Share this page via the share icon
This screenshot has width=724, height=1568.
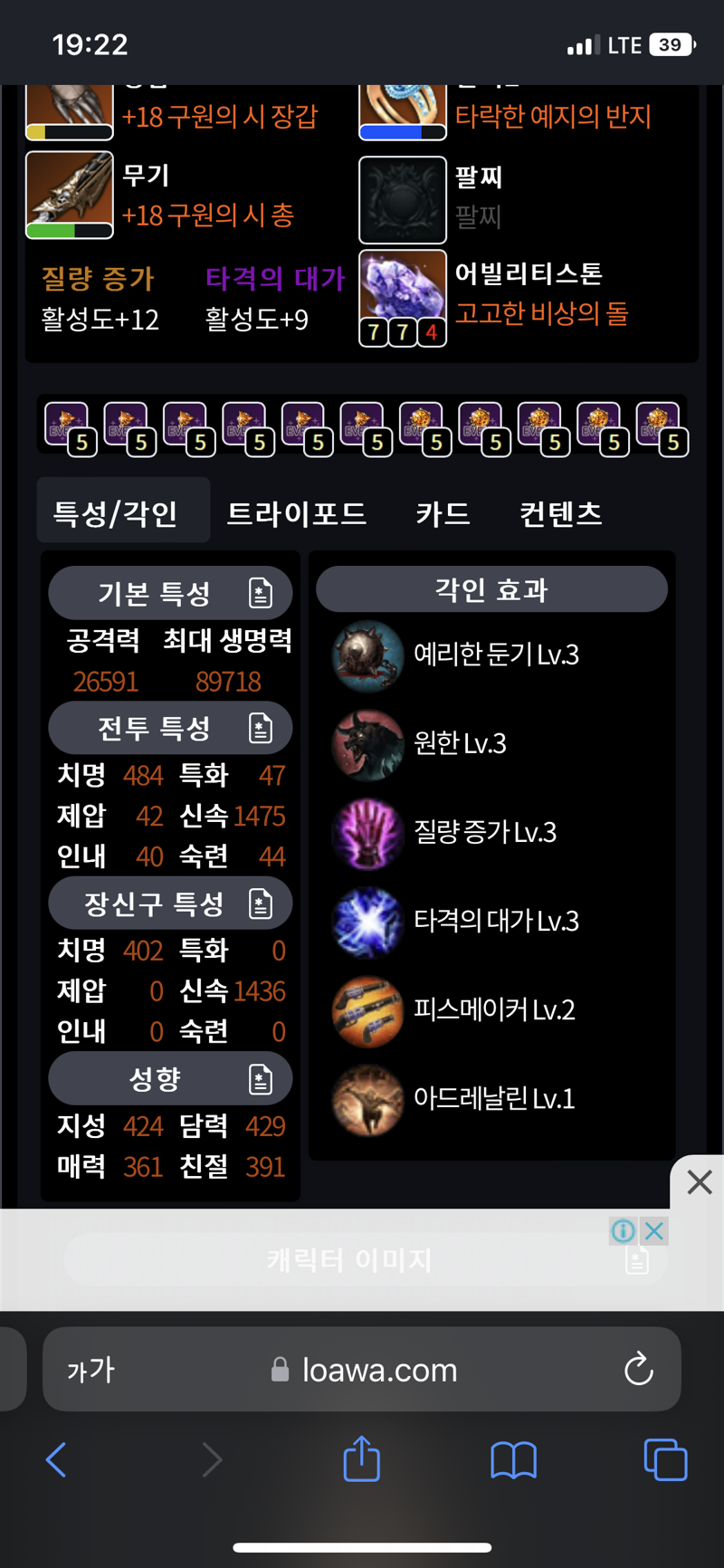pos(361,1458)
